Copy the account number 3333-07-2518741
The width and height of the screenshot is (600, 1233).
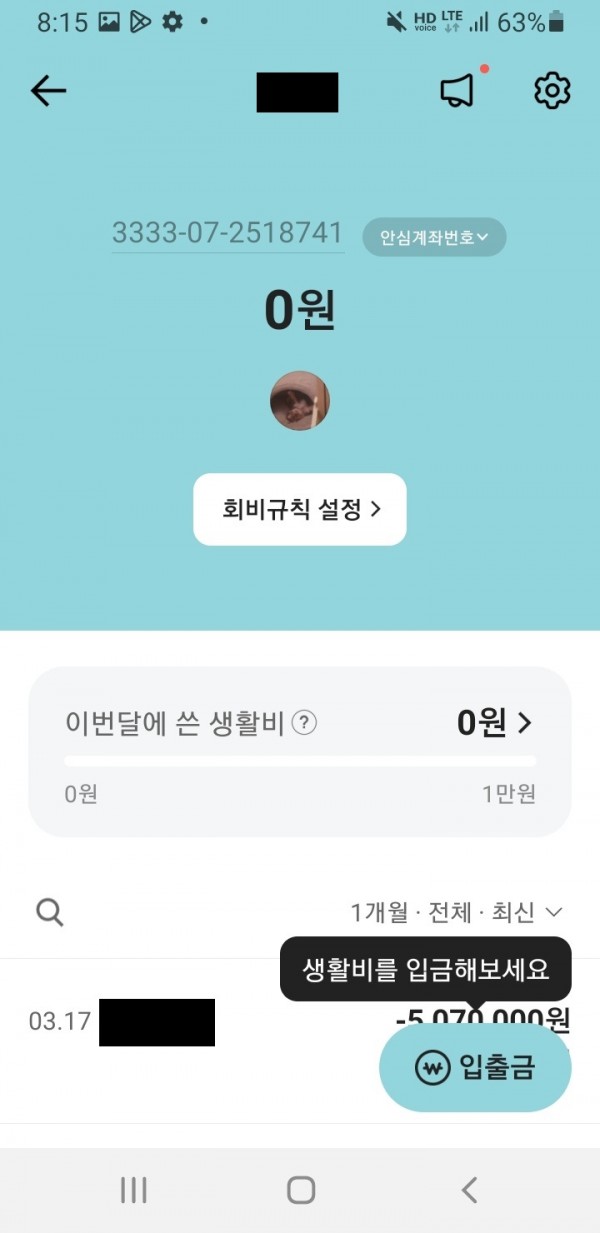(x=228, y=234)
